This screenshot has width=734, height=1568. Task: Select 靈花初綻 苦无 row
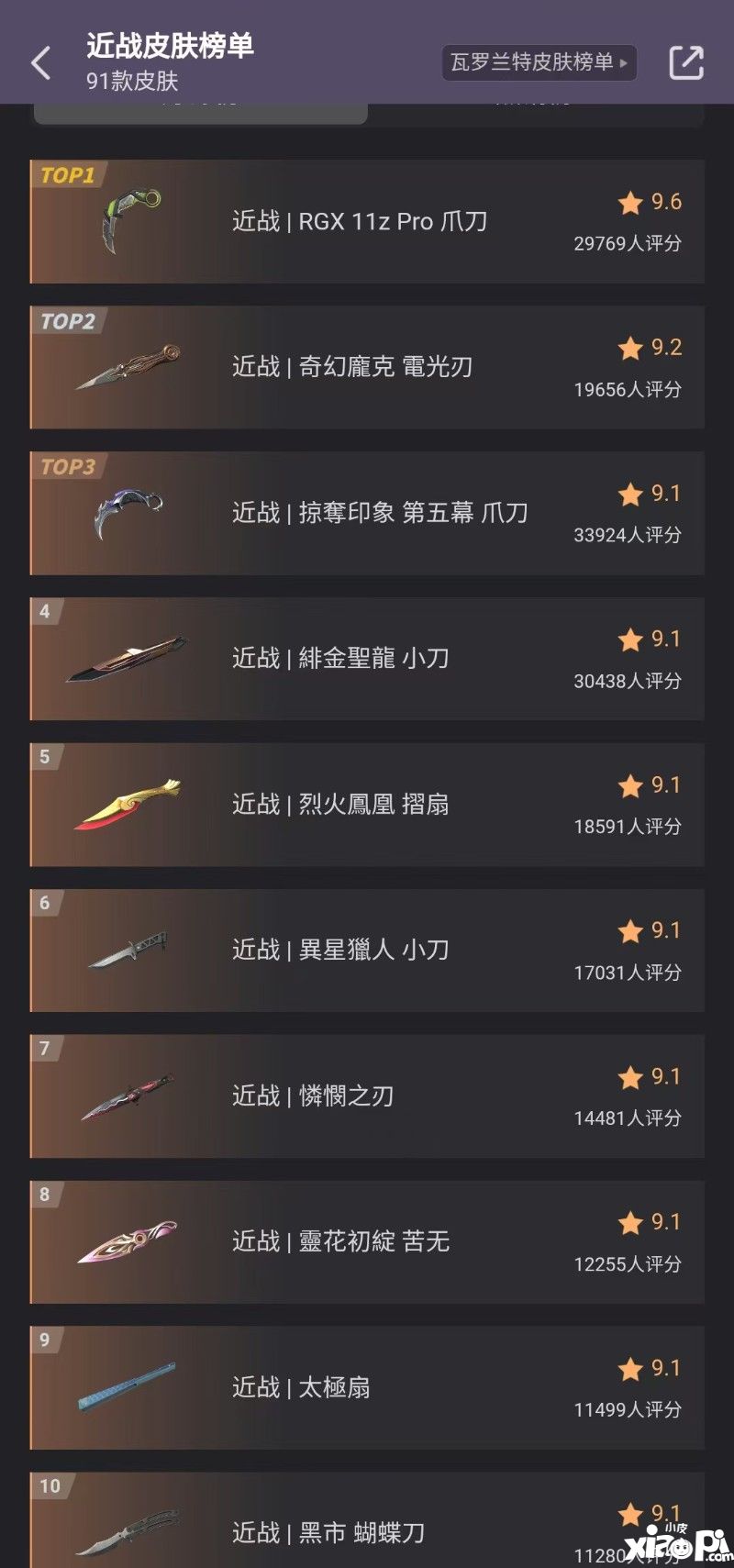367,1242
